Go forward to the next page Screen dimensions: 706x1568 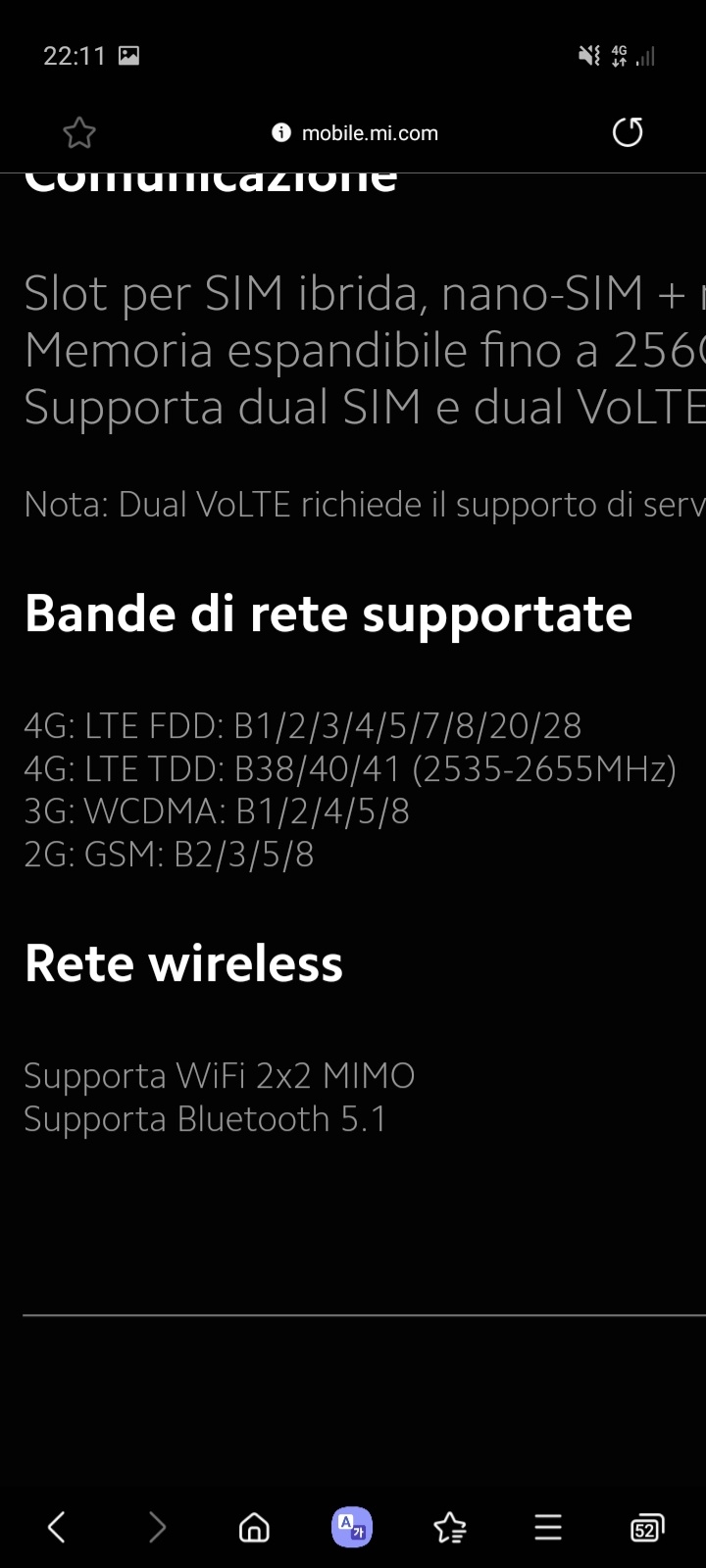157,1527
